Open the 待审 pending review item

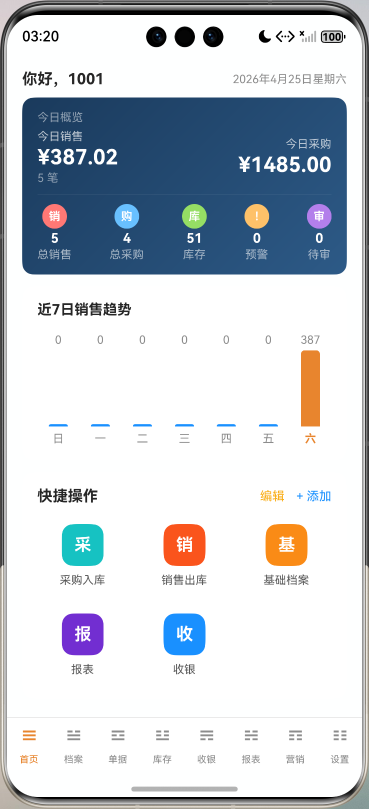tap(319, 233)
